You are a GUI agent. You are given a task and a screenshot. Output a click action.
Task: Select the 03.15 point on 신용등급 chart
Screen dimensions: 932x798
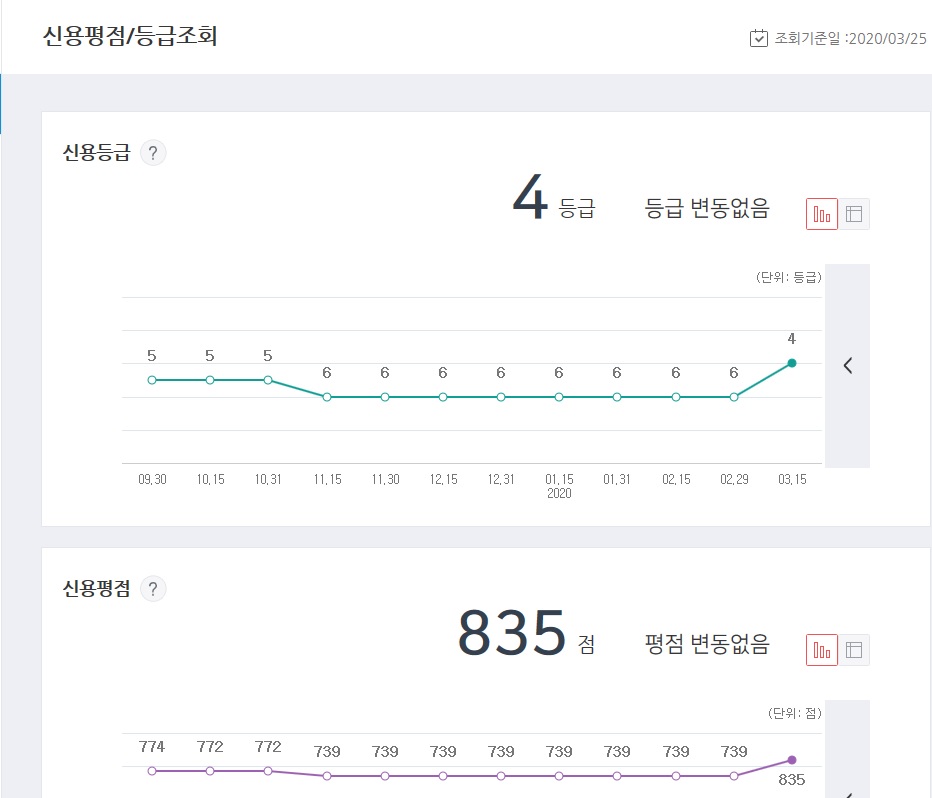point(792,363)
